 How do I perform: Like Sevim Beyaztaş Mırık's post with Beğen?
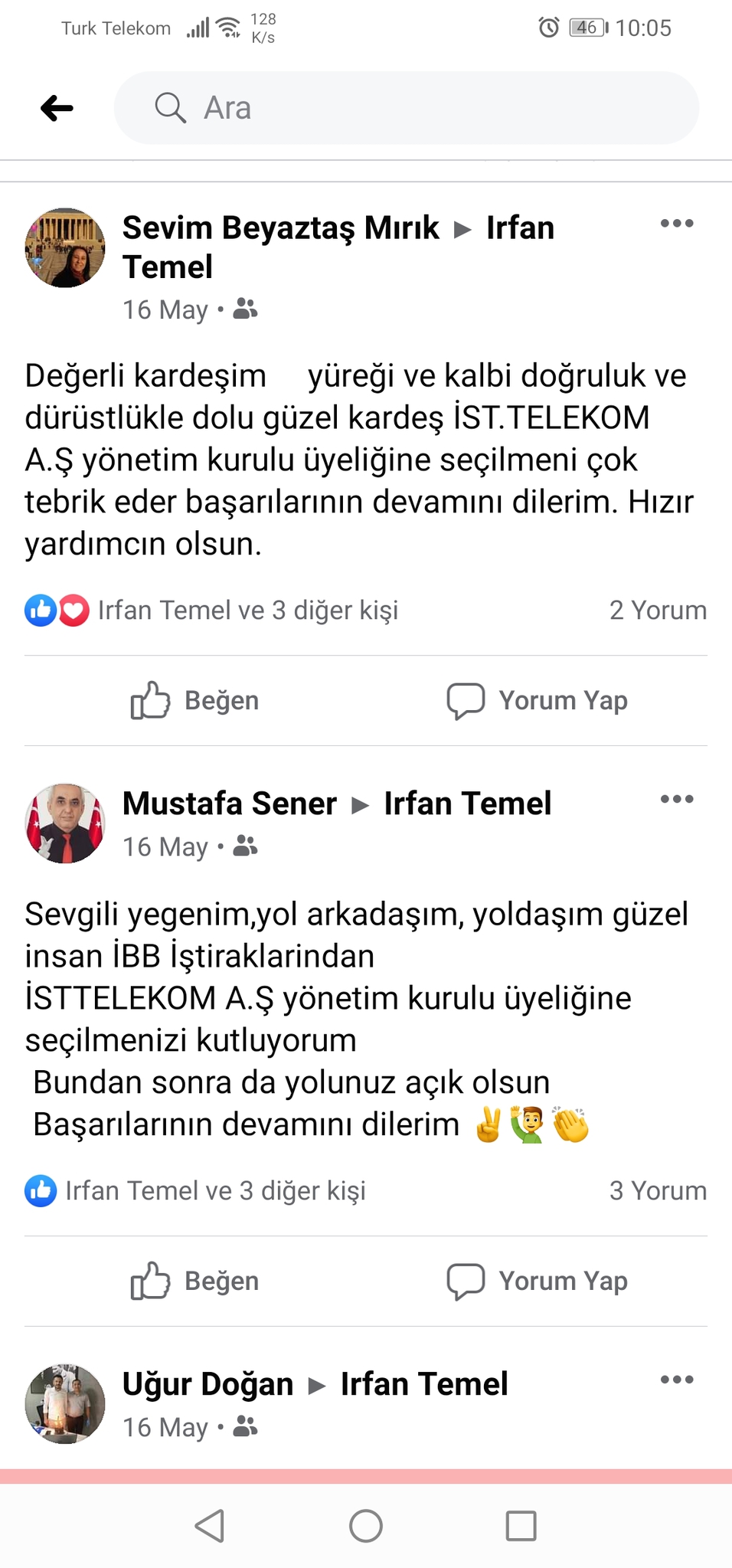(x=195, y=700)
